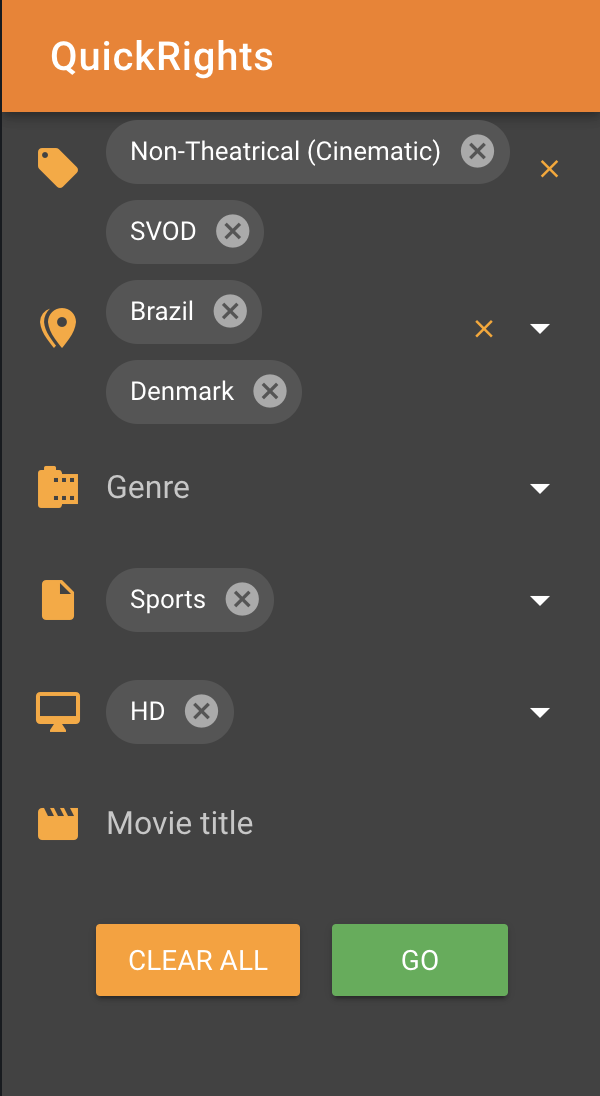Remove the Denmark chip
This screenshot has width=600, height=1096.
point(270,392)
